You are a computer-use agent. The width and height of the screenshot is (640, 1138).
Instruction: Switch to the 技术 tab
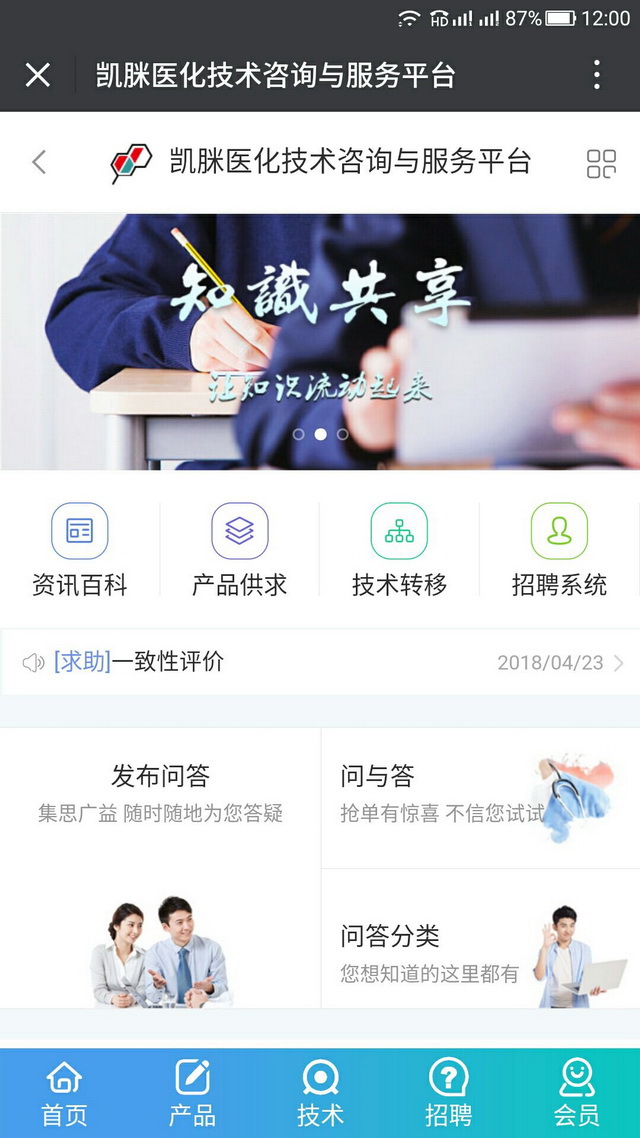[320, 1093]
